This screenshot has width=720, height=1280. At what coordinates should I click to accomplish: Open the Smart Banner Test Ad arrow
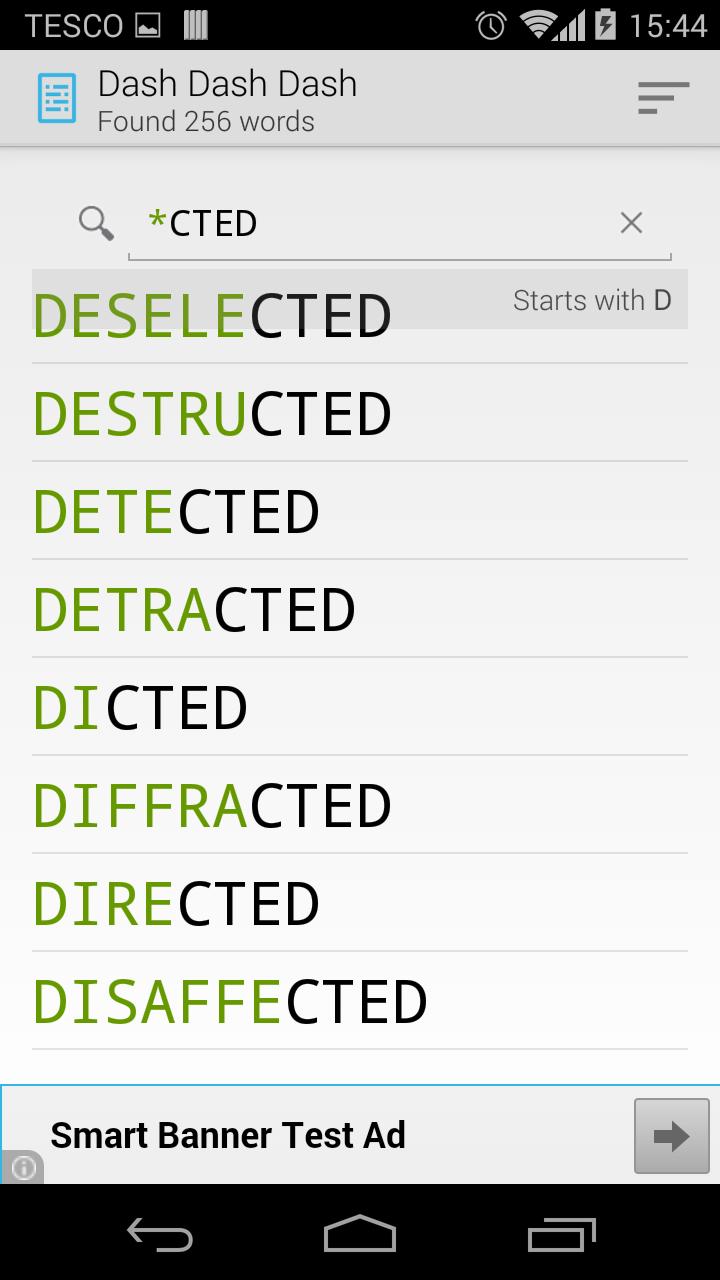pyautogui.click(x=671, y=1136)
